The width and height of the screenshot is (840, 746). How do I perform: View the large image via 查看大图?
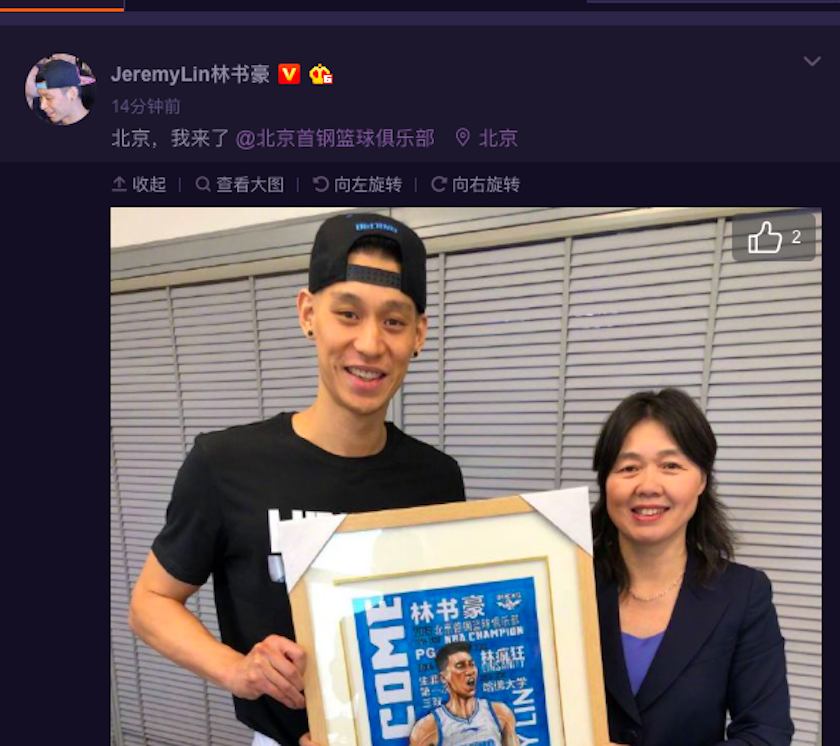240,184
